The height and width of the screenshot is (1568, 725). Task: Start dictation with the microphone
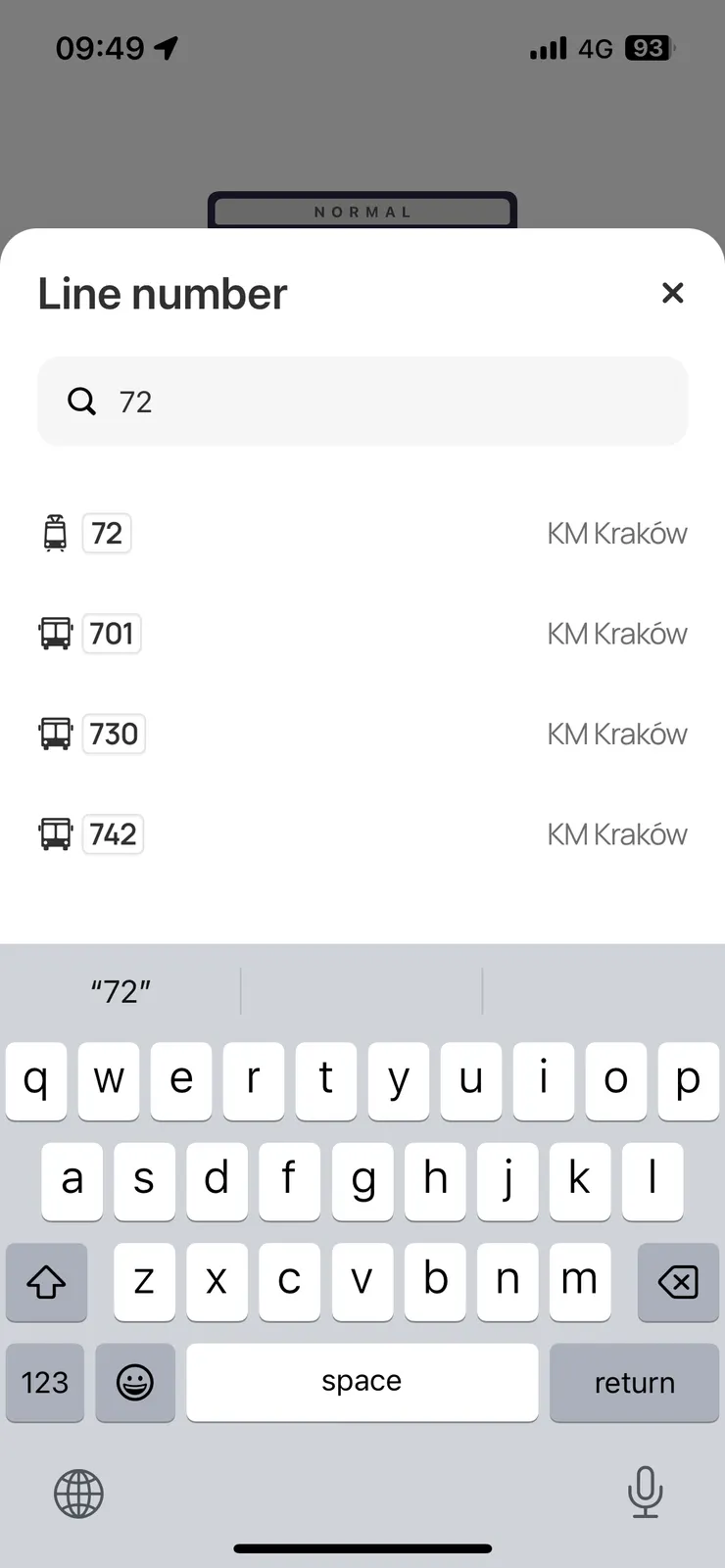(645, 1492)
